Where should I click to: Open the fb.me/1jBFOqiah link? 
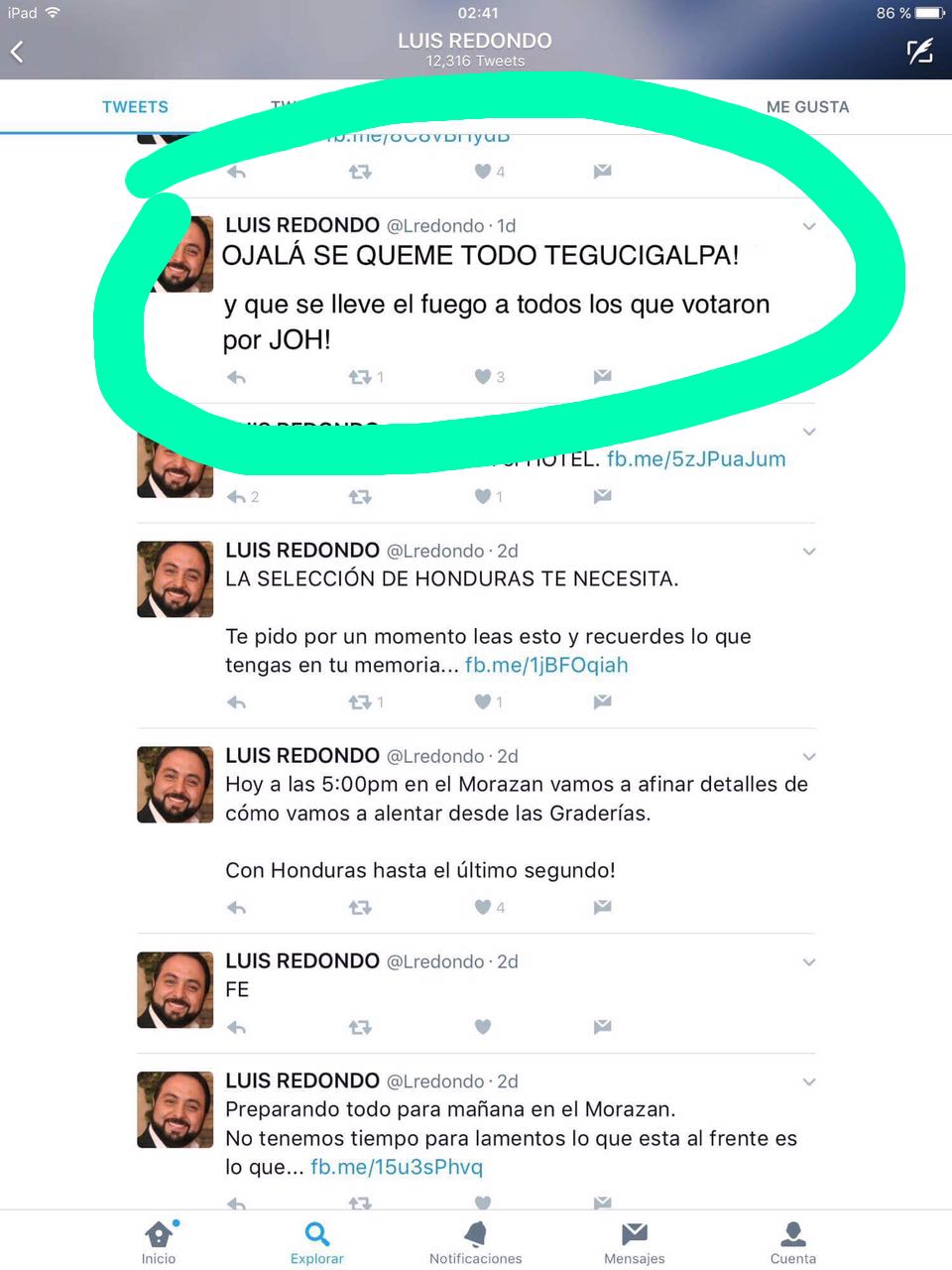coord(546,665)
